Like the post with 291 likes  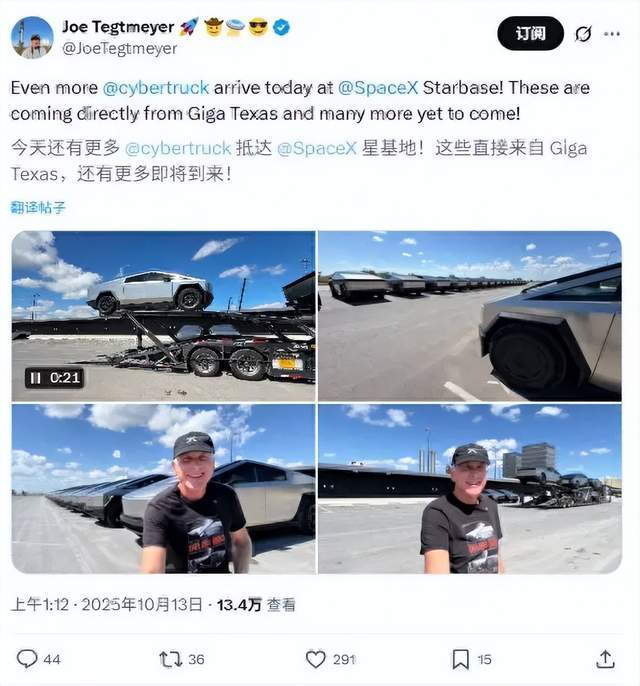pyautogui.click(x=316, y=659)
